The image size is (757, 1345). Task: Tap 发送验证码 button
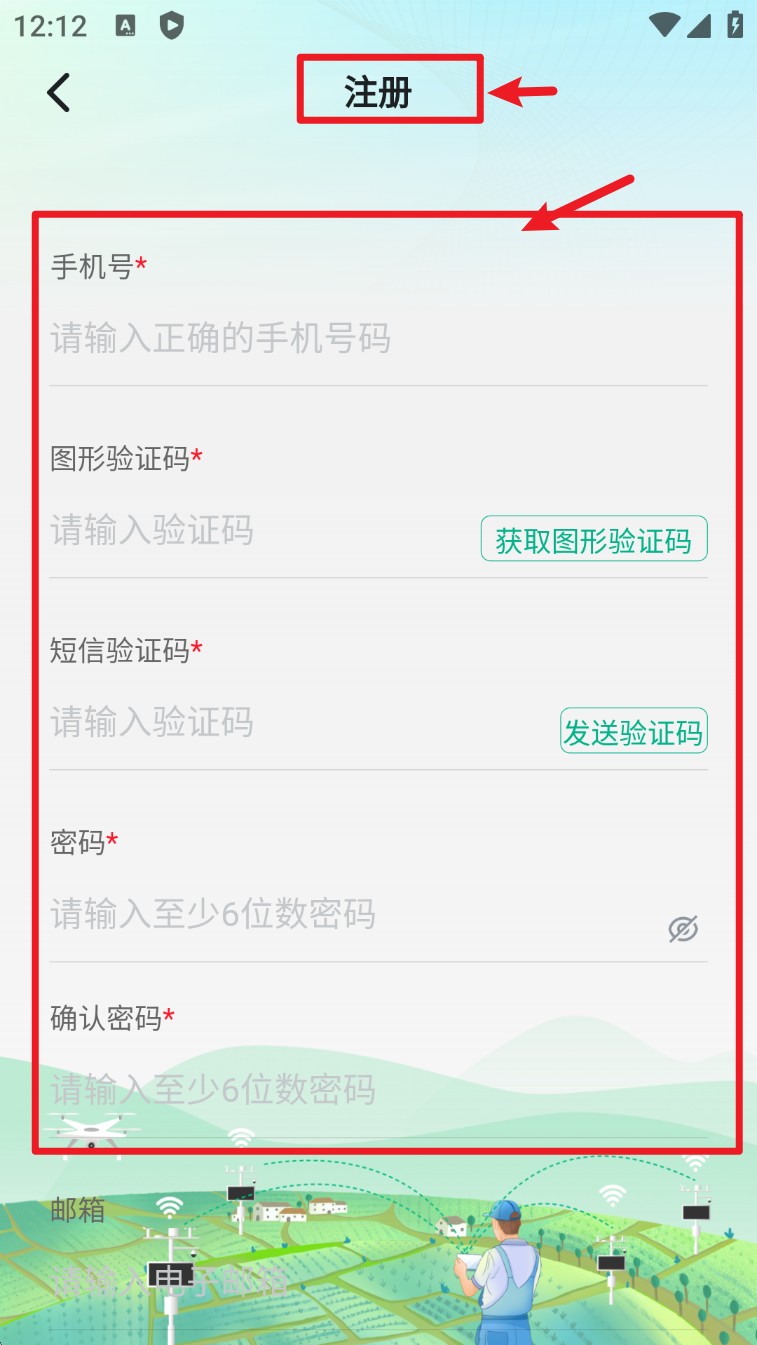[633, 732]
